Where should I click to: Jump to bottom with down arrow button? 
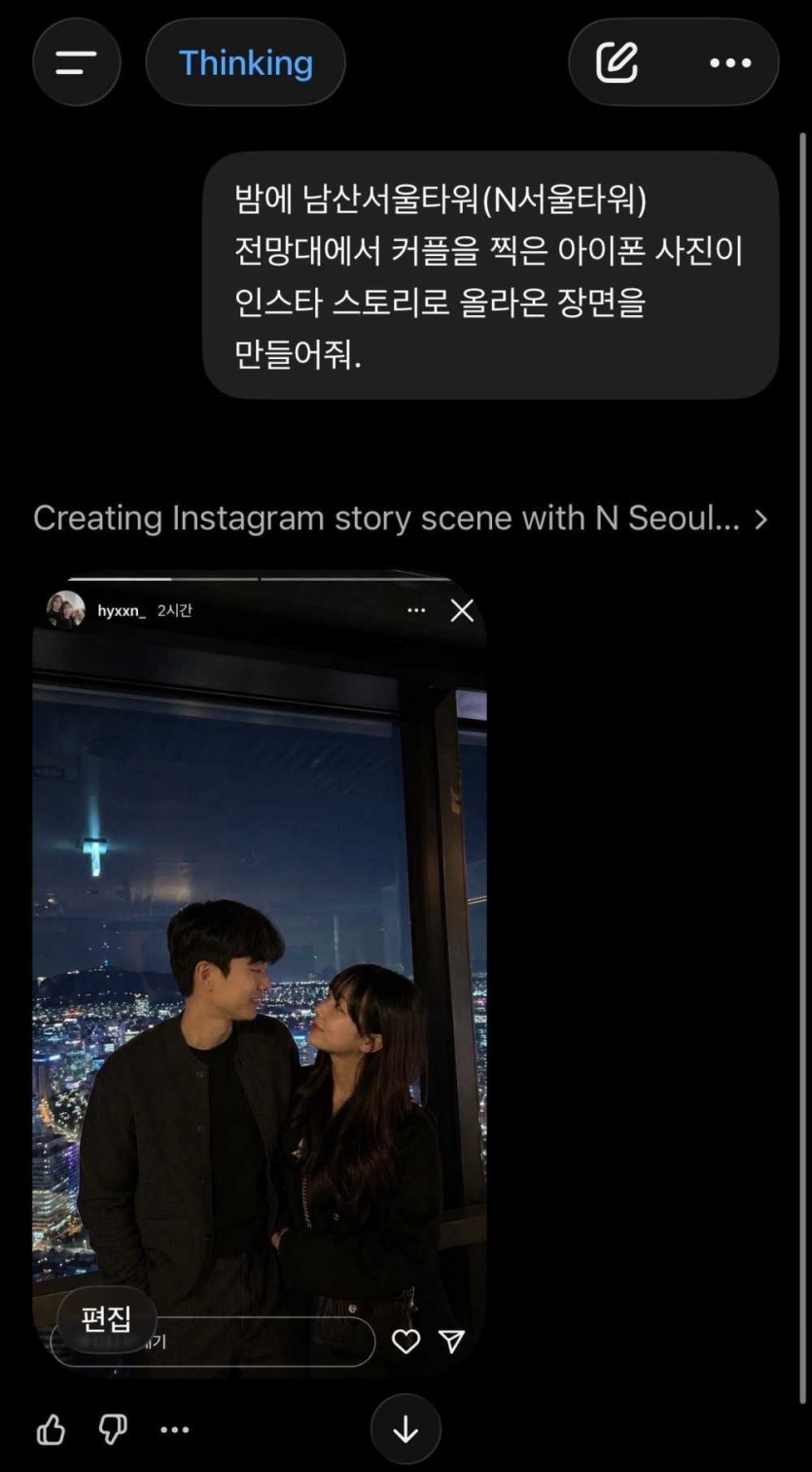(x=406, y=1429)
